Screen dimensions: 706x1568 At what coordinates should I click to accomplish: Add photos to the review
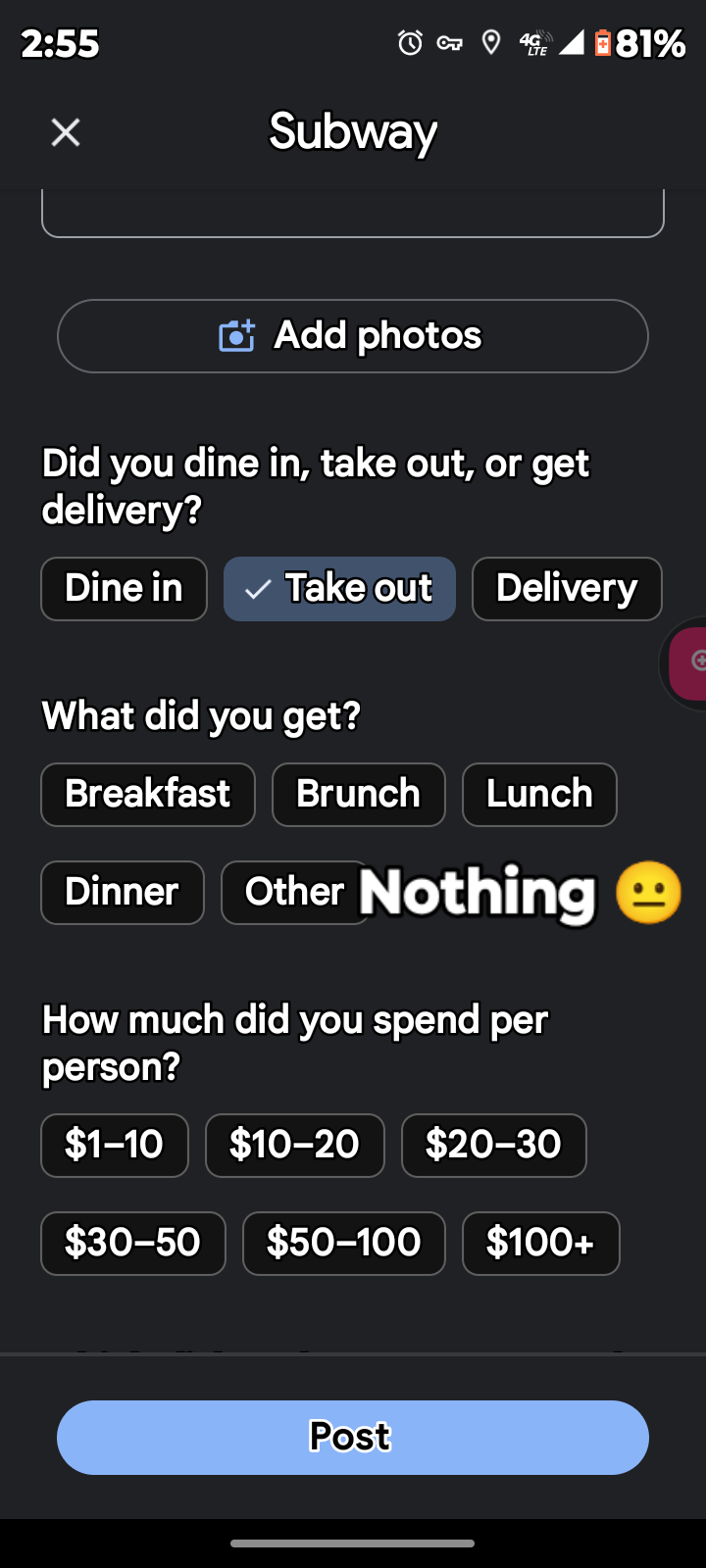353,336
